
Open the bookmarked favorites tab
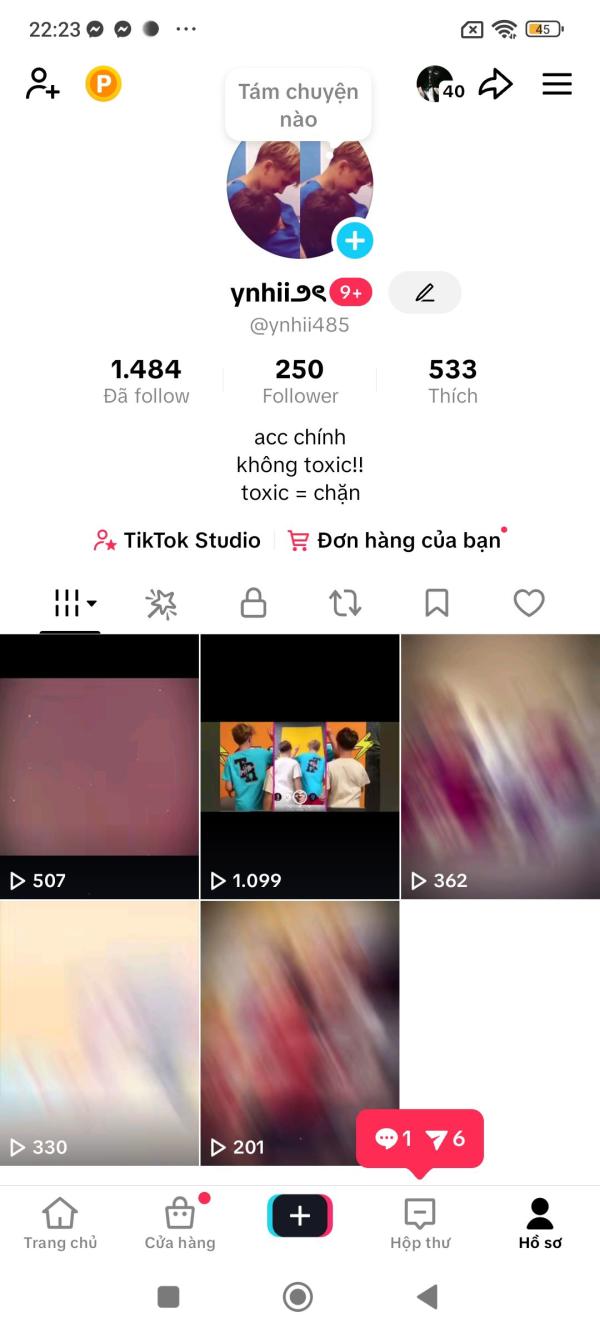click(x=437, y=603)
